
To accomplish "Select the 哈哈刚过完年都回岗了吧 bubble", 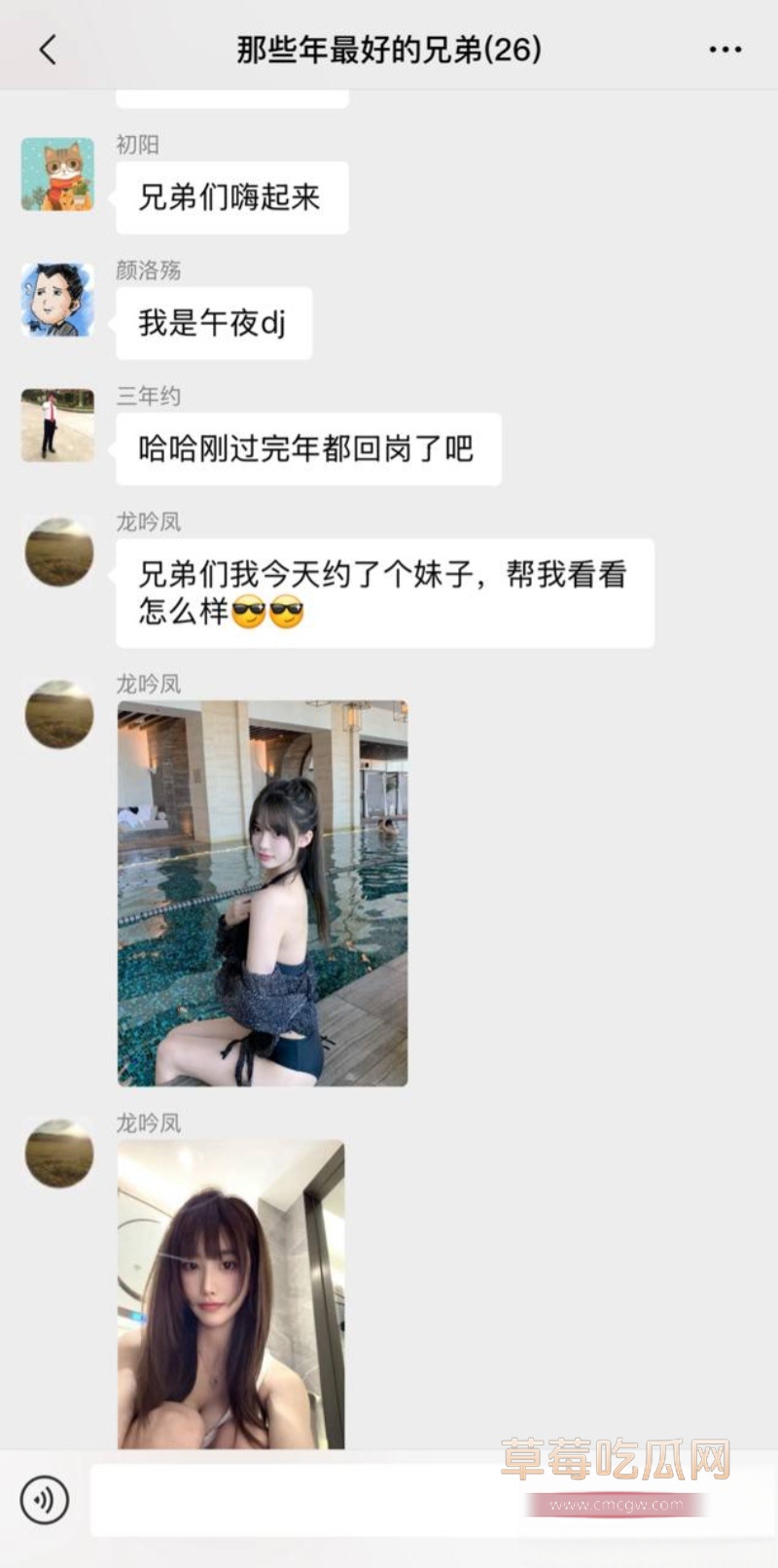I will [x=308, y=447].
